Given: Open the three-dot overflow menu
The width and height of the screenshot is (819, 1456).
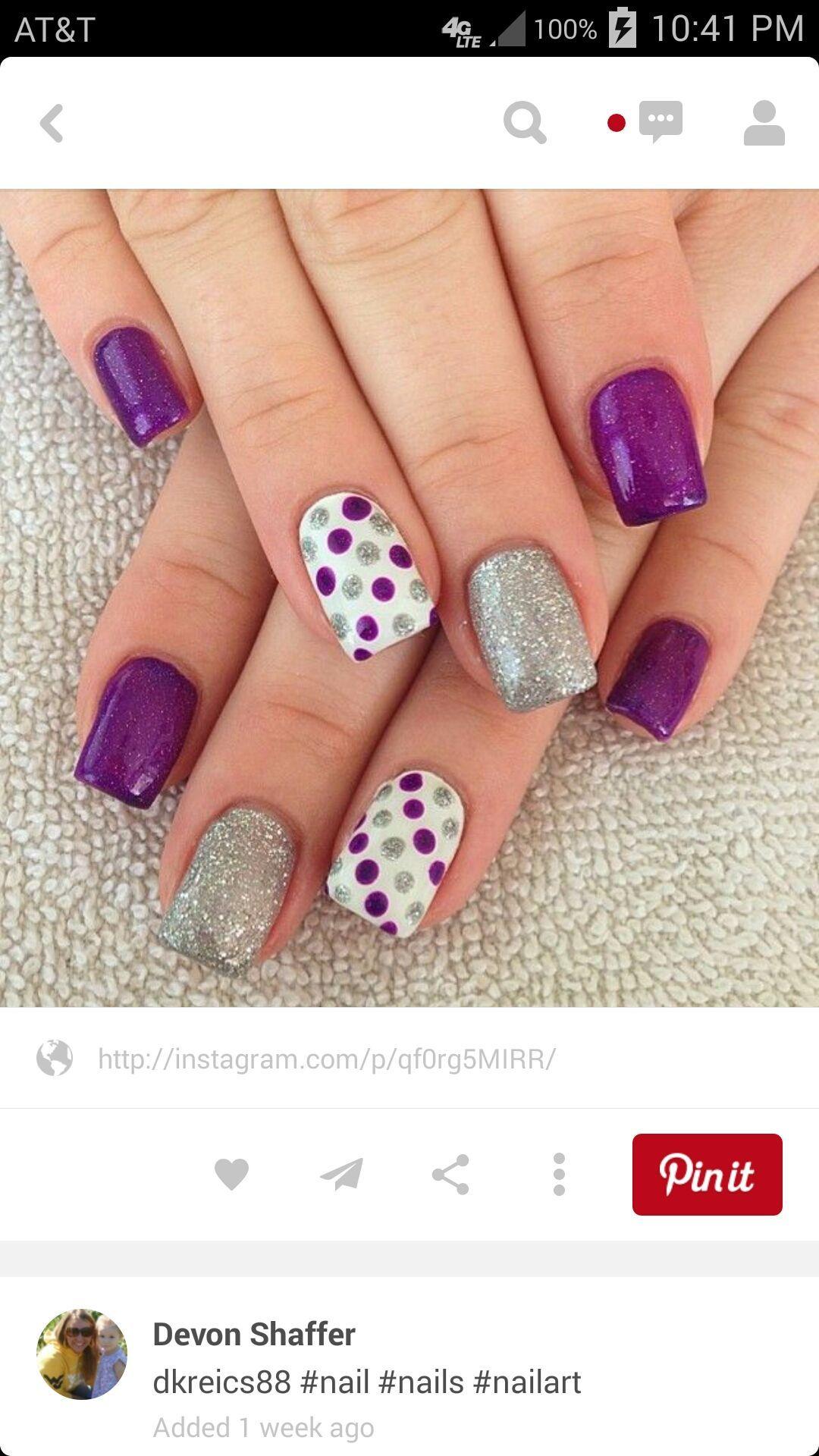Looking at the screenshot, I should 559,1175.
